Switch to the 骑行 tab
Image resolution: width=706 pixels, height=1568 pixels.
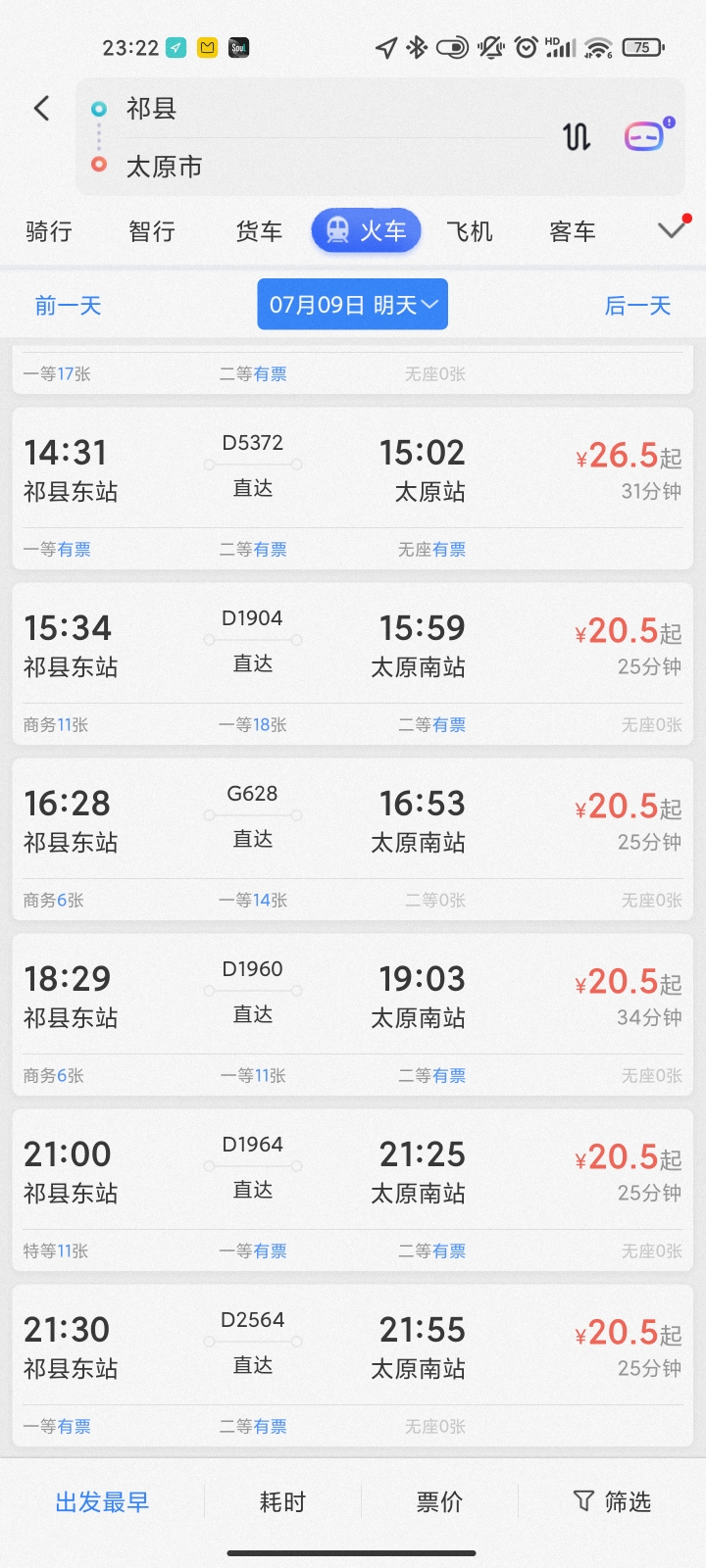49,231
